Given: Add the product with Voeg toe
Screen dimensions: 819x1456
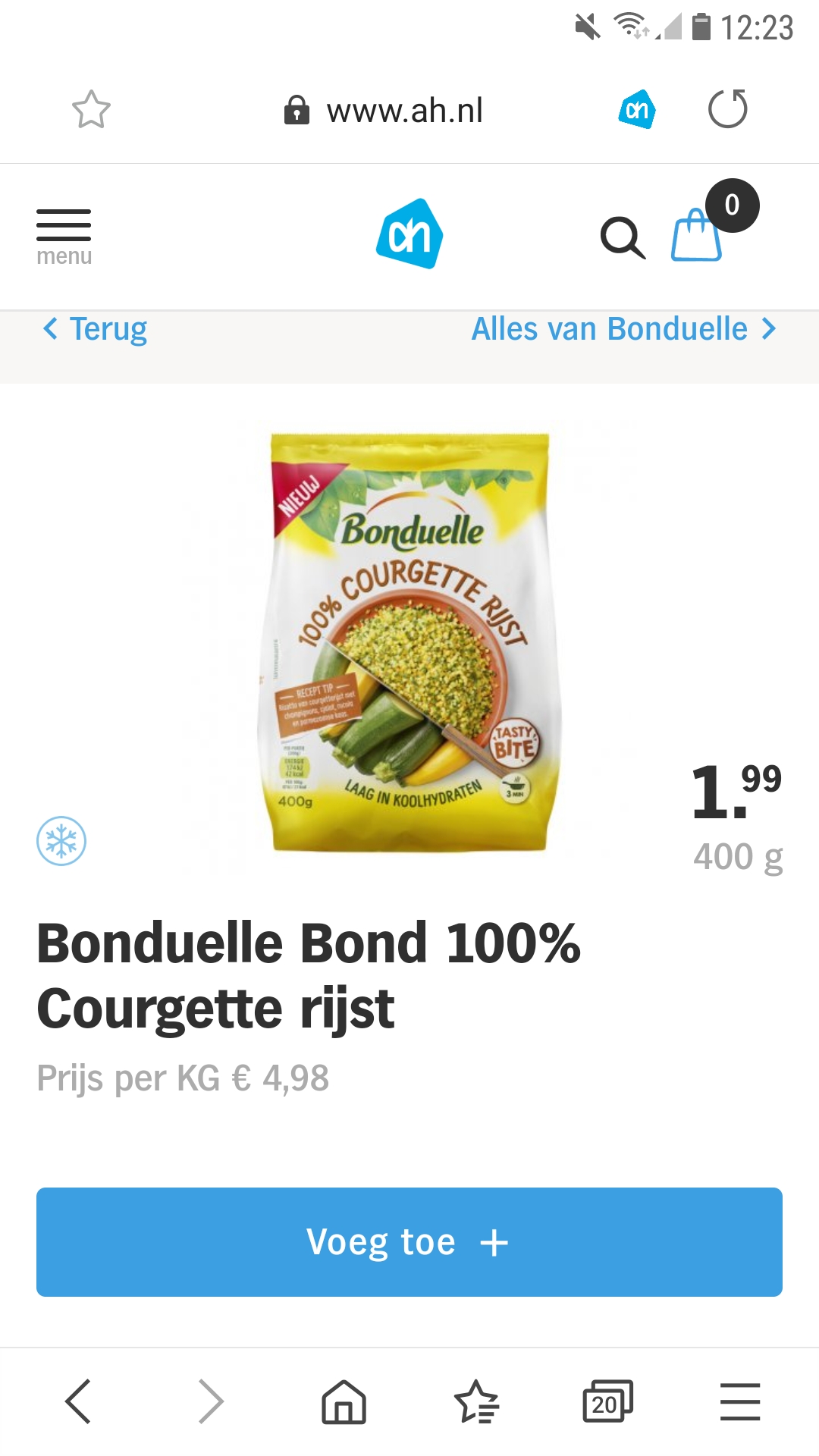Looking at the screenshot, I should [409, 1242].
